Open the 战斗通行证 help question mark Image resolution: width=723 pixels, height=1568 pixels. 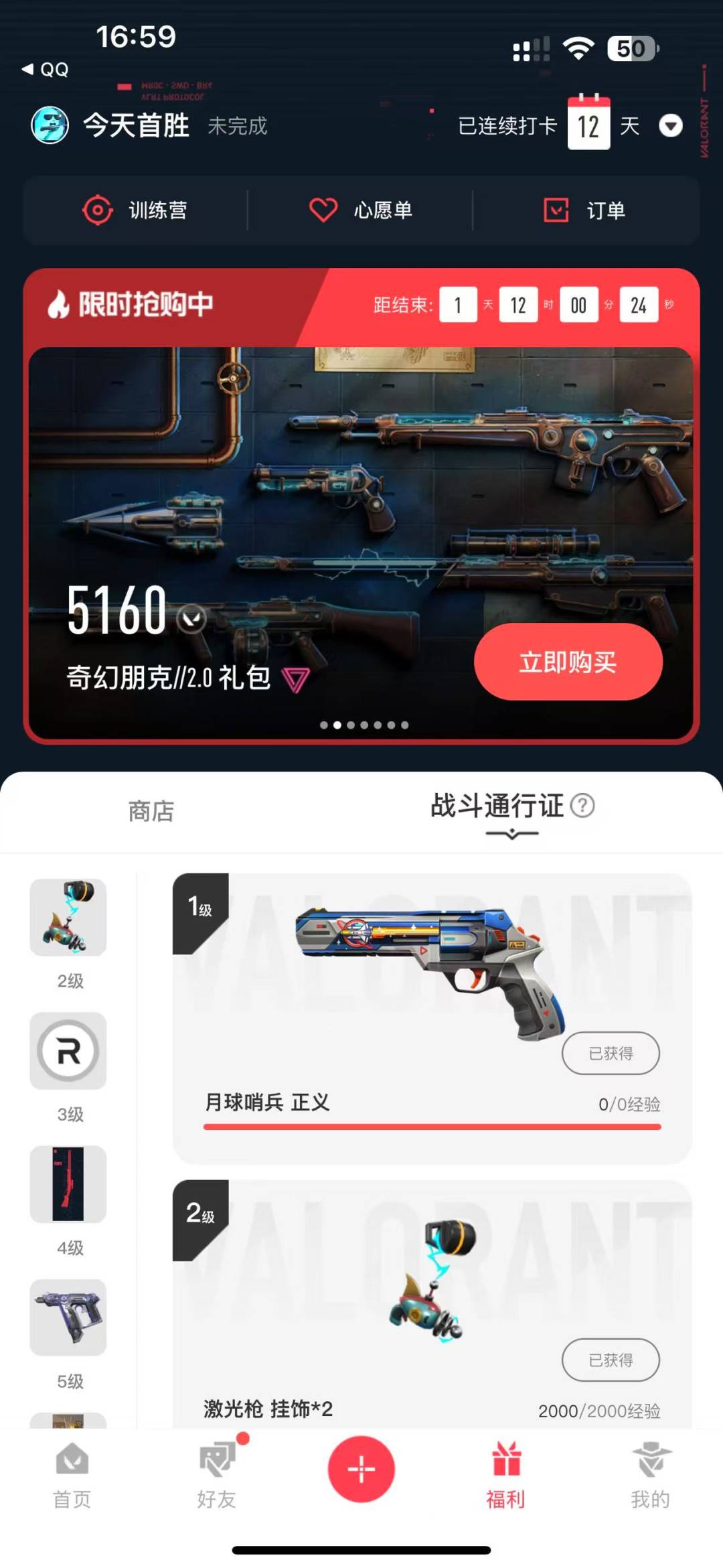point(582,805)
